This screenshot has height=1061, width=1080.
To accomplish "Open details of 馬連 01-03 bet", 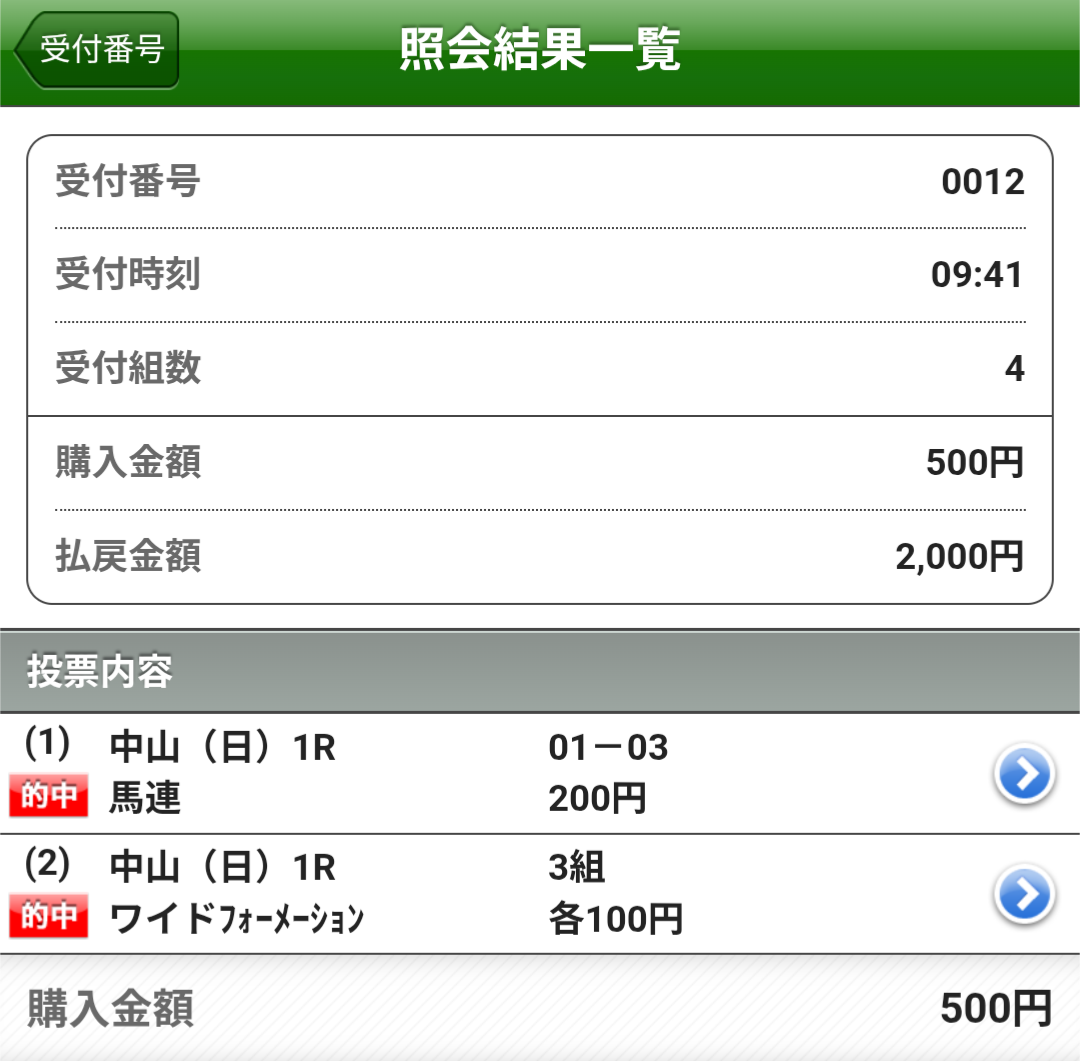I will (1024, 774).
